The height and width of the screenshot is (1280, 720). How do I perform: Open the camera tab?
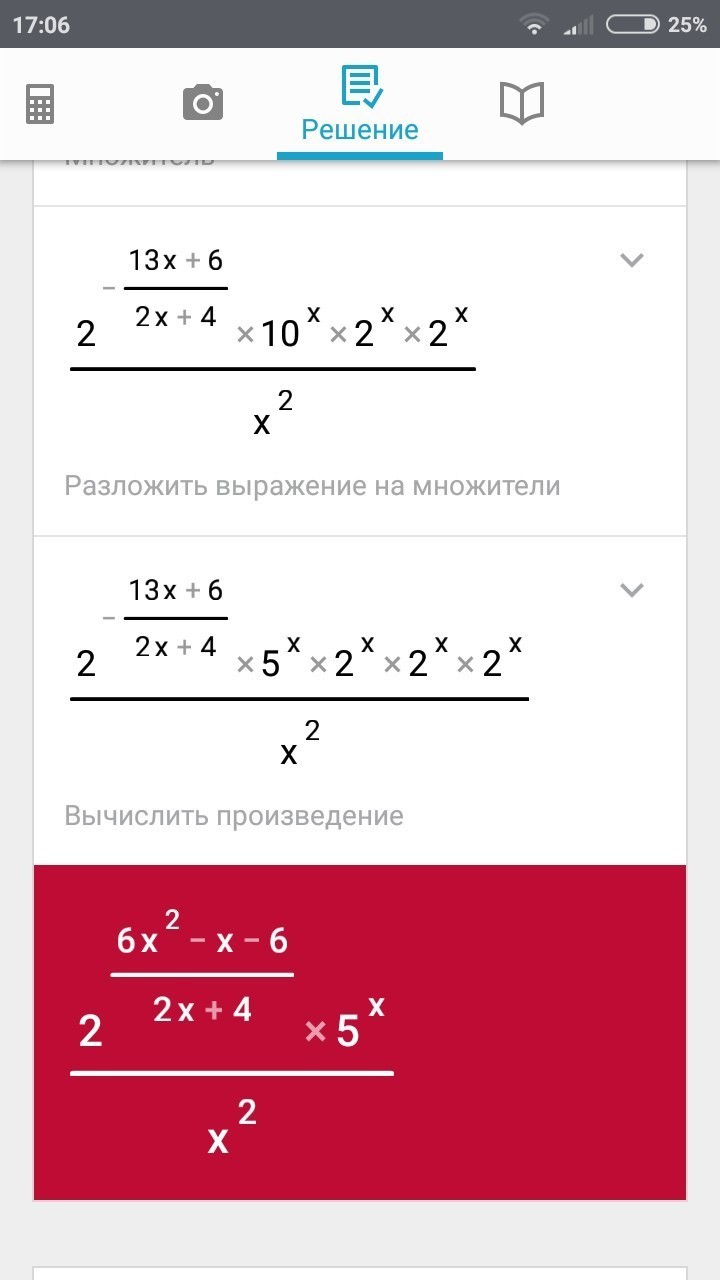point(203,103)
